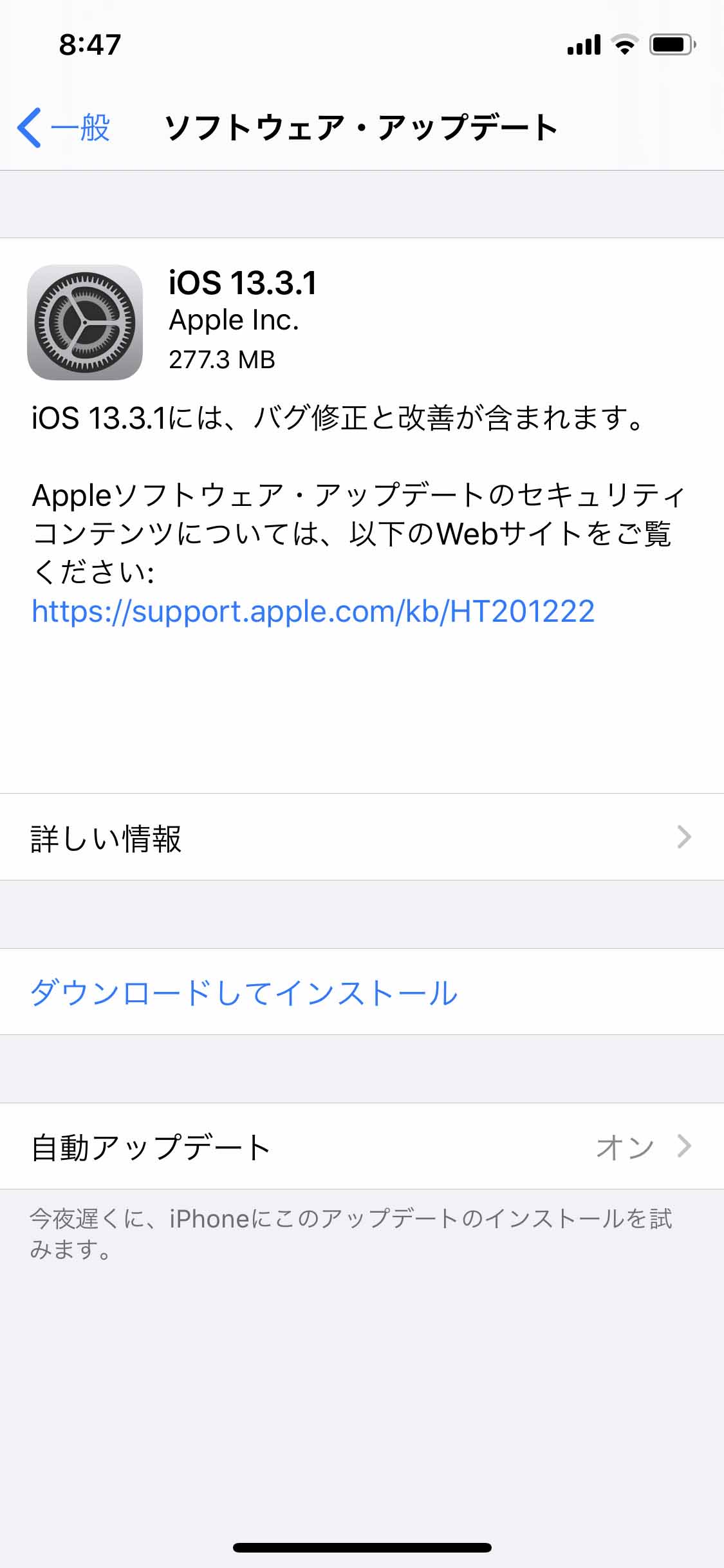Open the support.apple.com HT201222 link

click(313, 611)
